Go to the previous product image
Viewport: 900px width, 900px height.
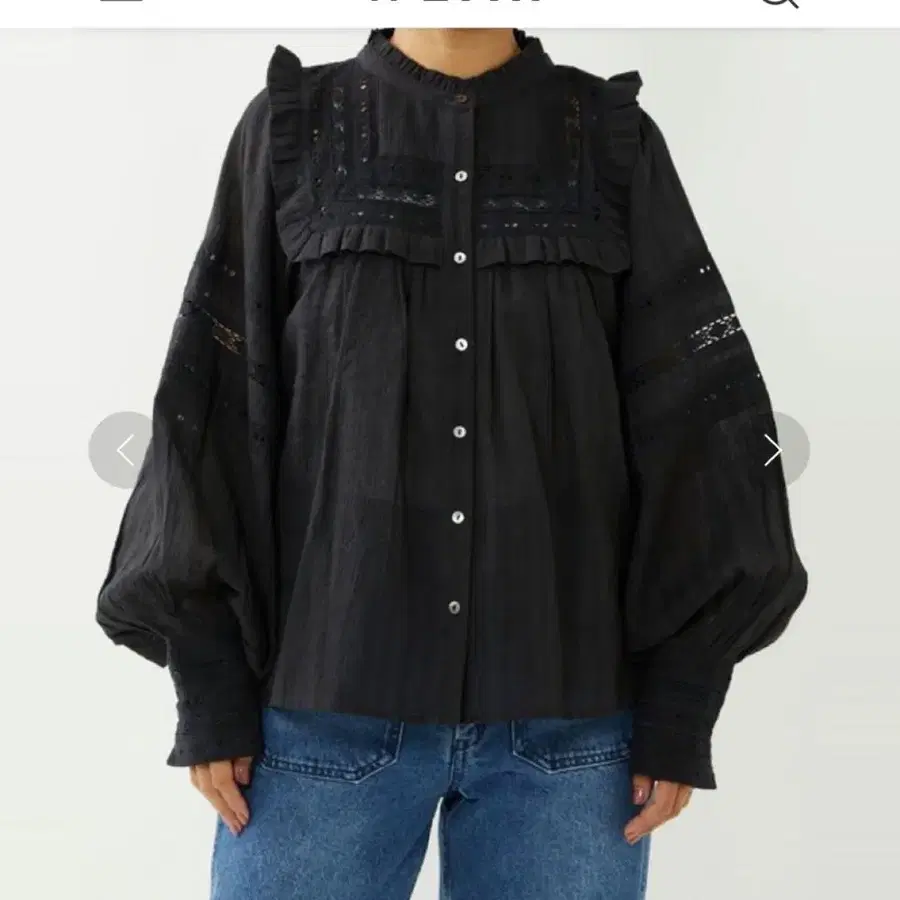[125, 450]
